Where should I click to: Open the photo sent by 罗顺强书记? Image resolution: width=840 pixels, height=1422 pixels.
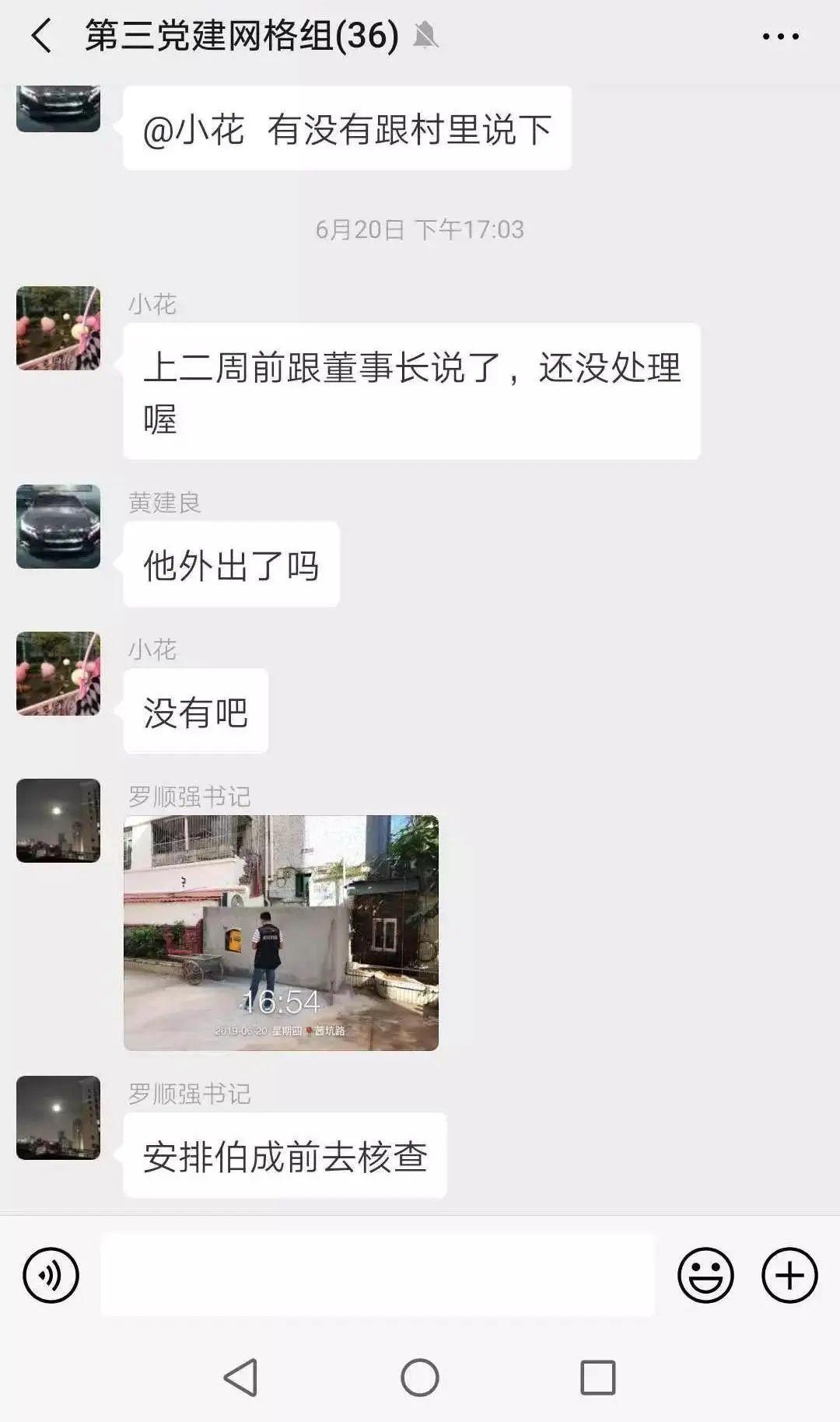point(281,933)
